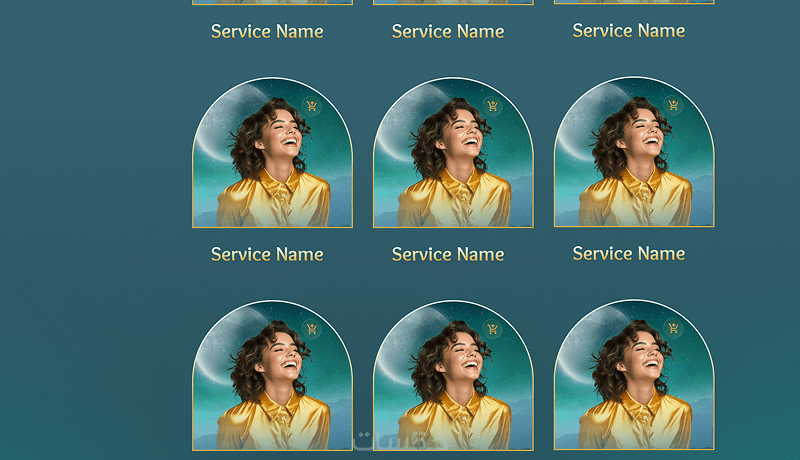Add the bottom row's center service to cart

[492, 330]
